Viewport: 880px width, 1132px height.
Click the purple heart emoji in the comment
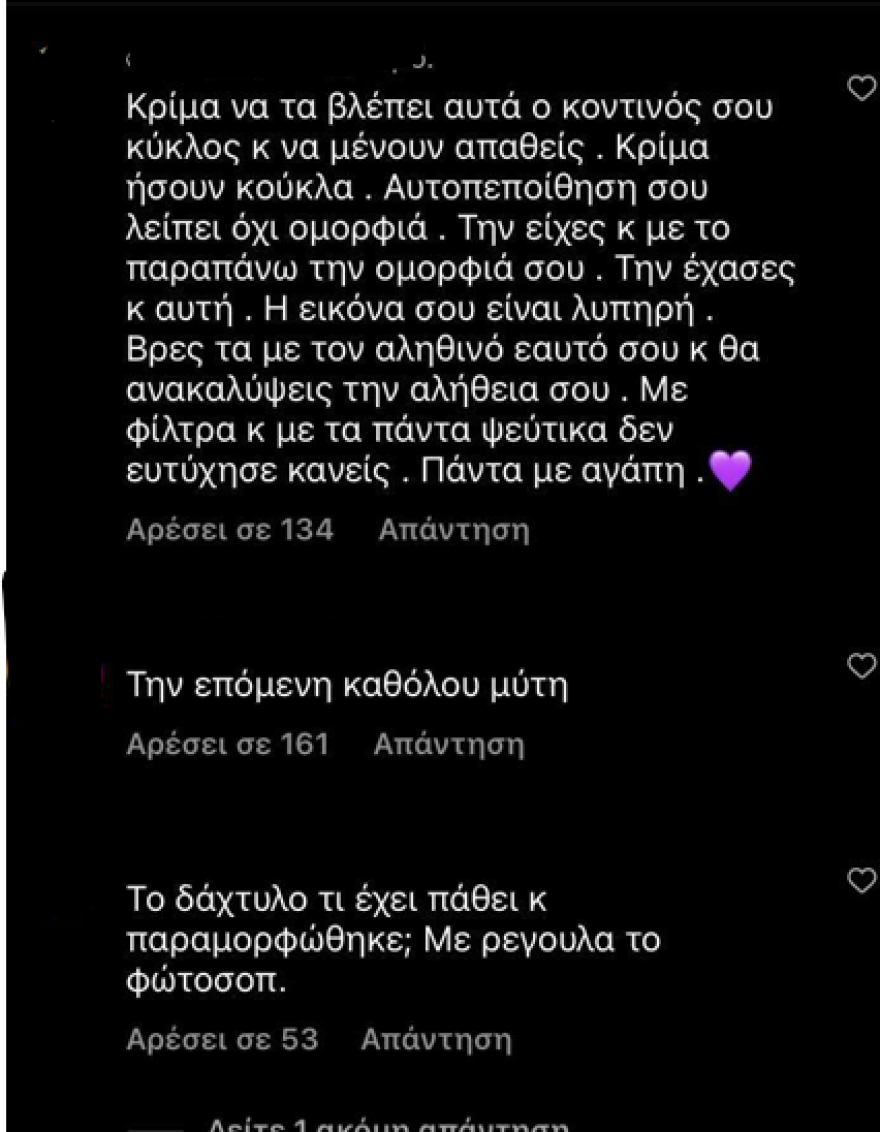[x=729, y=470]
